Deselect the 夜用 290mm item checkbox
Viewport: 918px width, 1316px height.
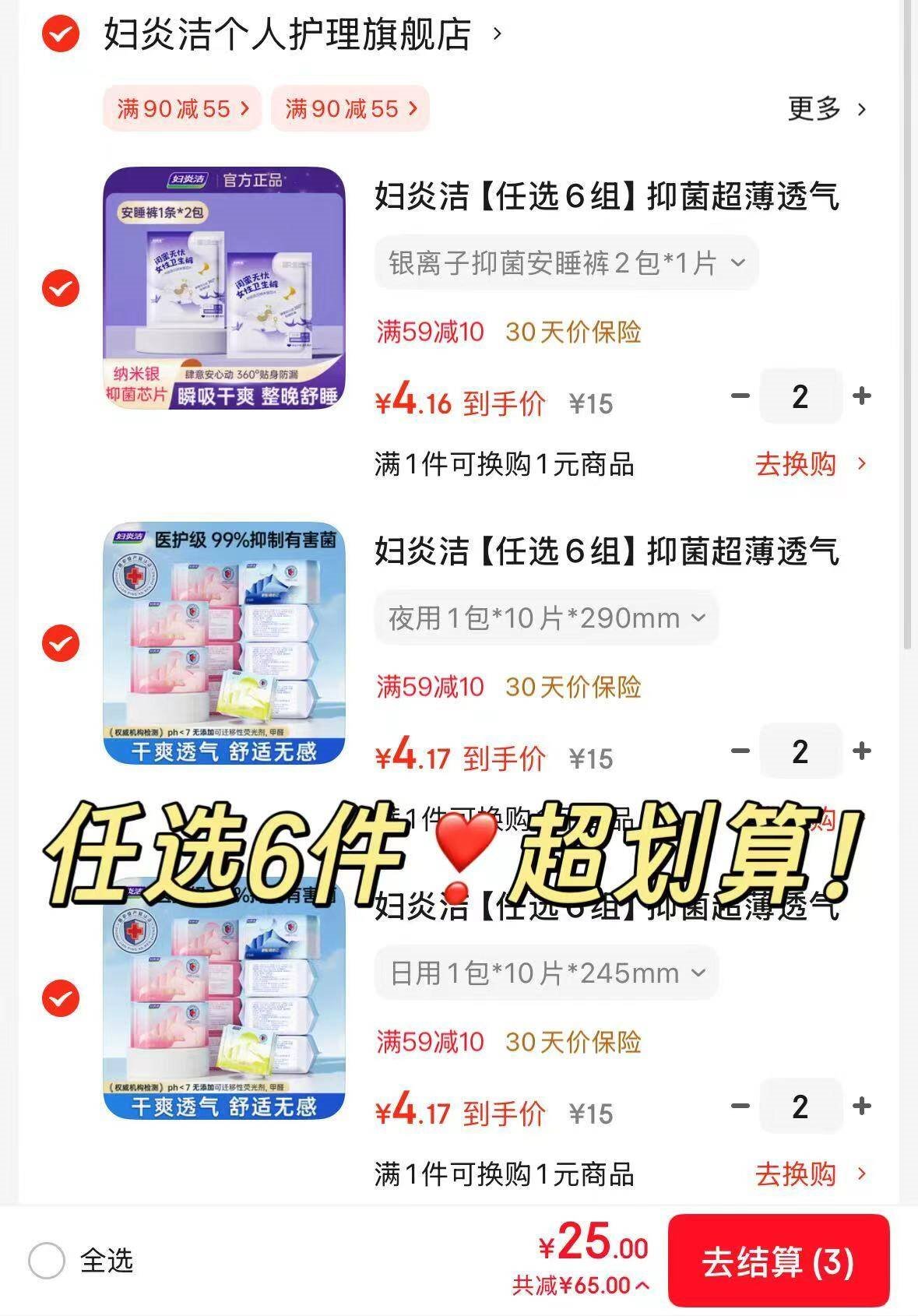tap(61, 643)
